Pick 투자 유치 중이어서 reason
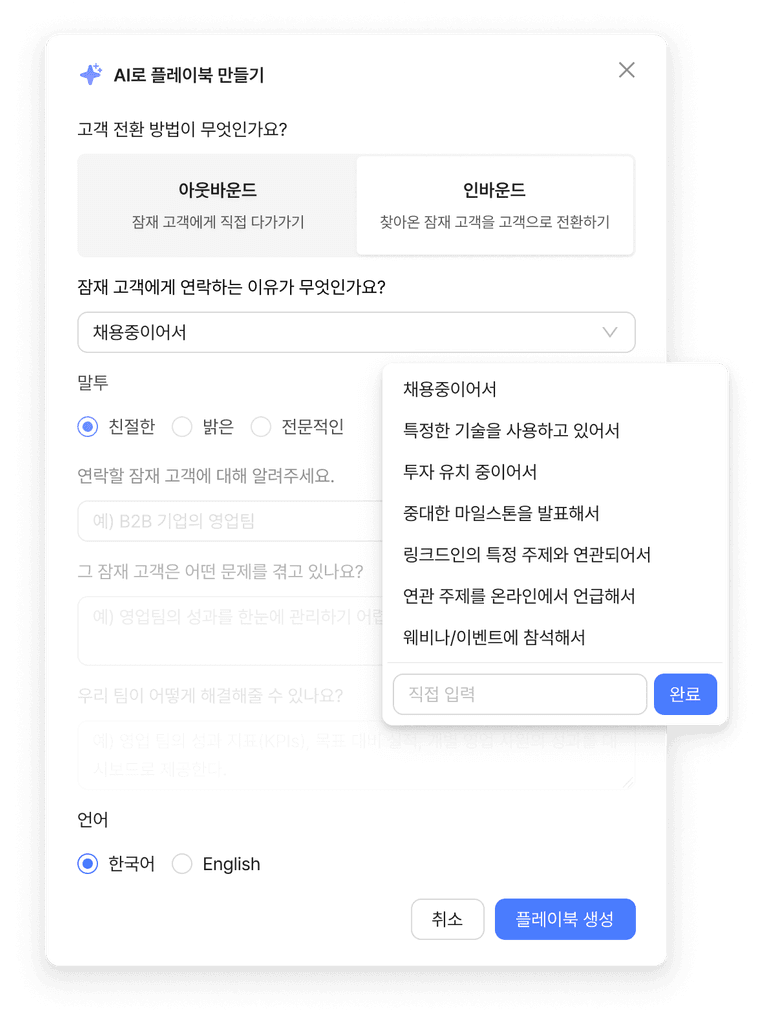 (x=470, y=472)
